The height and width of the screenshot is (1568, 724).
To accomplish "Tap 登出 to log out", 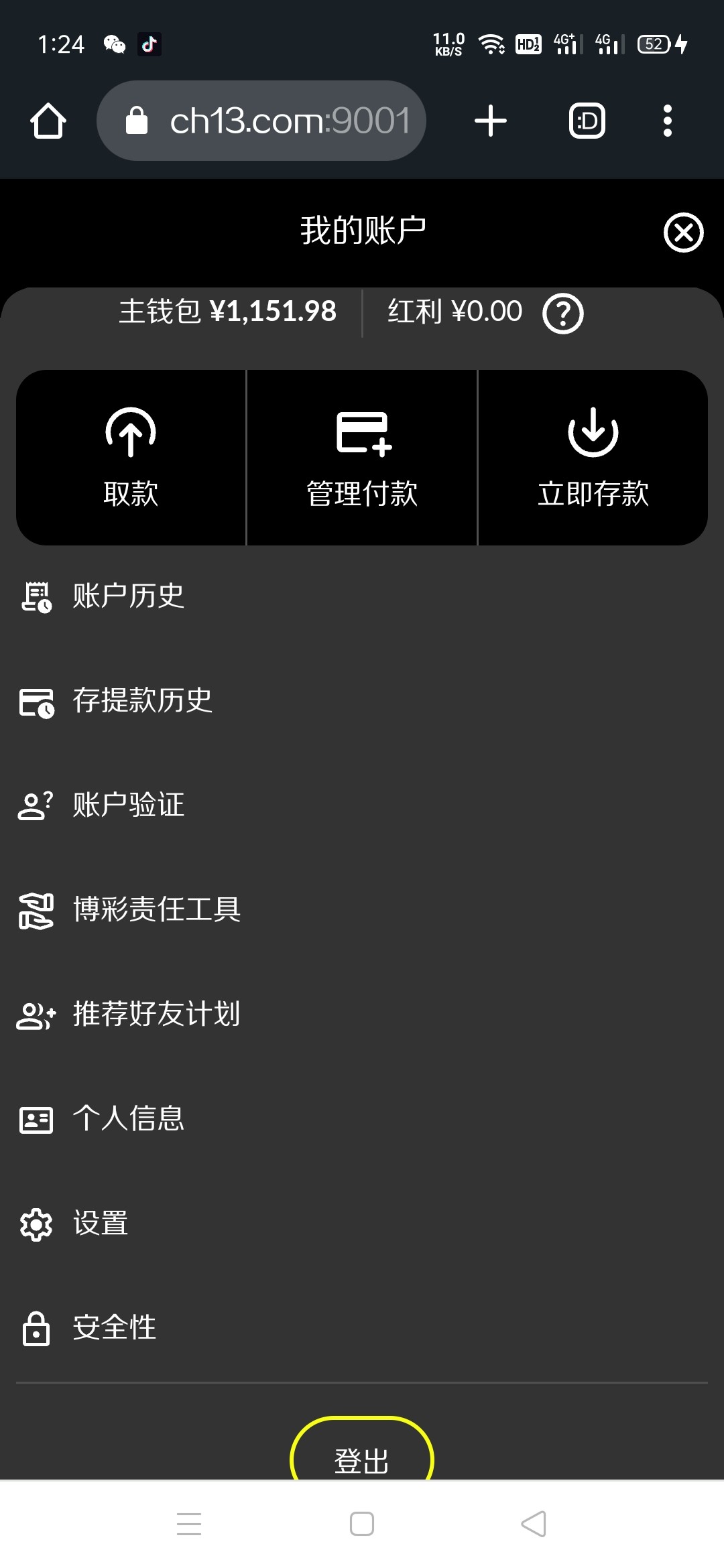I will pyautogui.click(x=362, y=1451).
